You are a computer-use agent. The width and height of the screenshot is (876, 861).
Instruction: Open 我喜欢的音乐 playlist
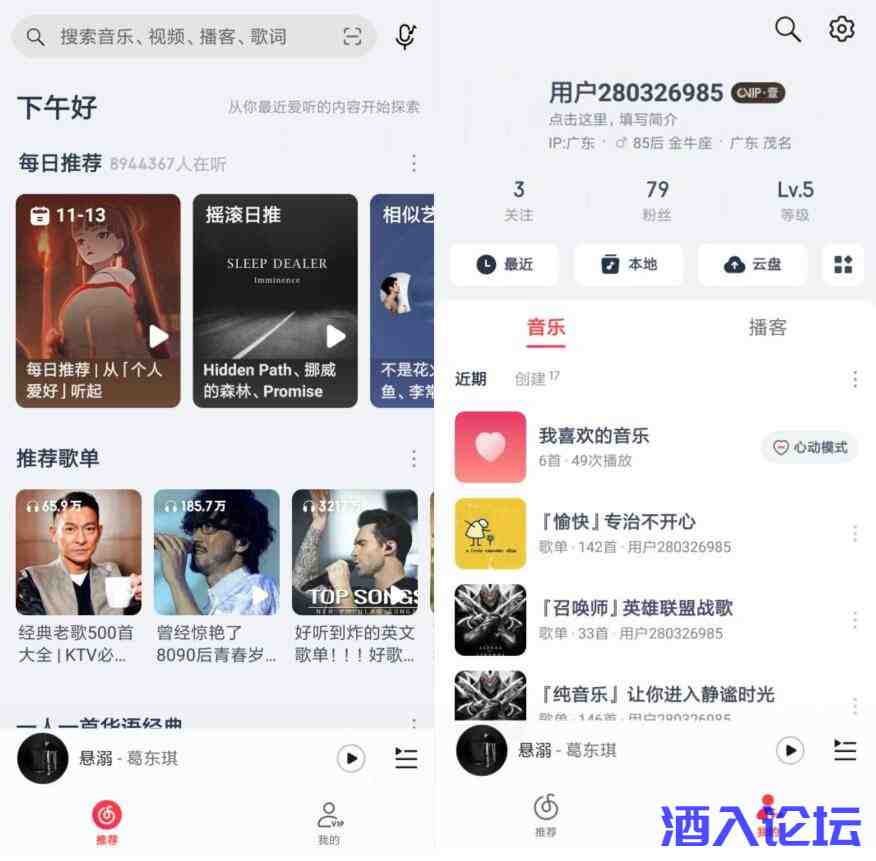coord(593,446)
